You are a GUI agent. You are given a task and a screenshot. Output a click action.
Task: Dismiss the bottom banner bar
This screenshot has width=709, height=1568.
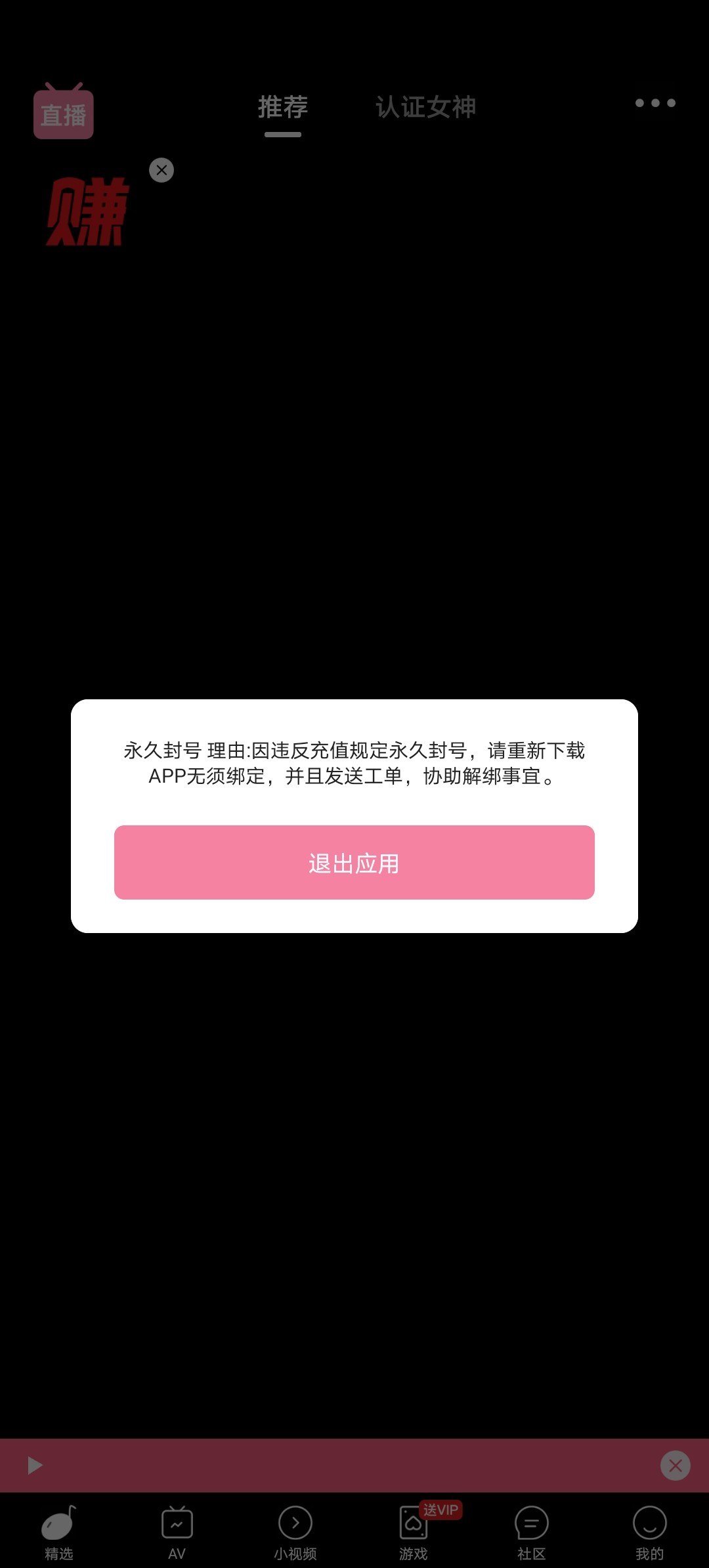click(x=675, y=1465)
